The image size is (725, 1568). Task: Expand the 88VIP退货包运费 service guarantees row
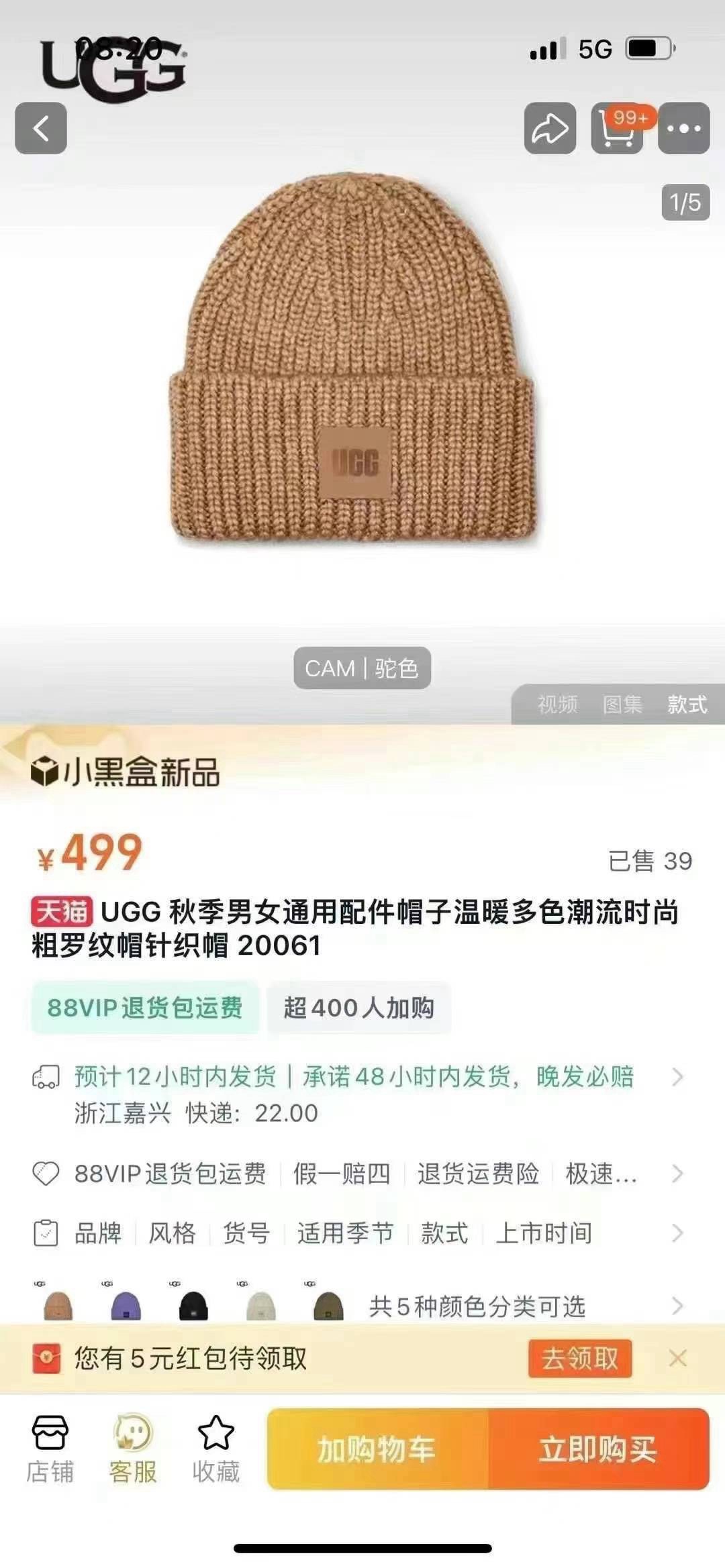354,1173
